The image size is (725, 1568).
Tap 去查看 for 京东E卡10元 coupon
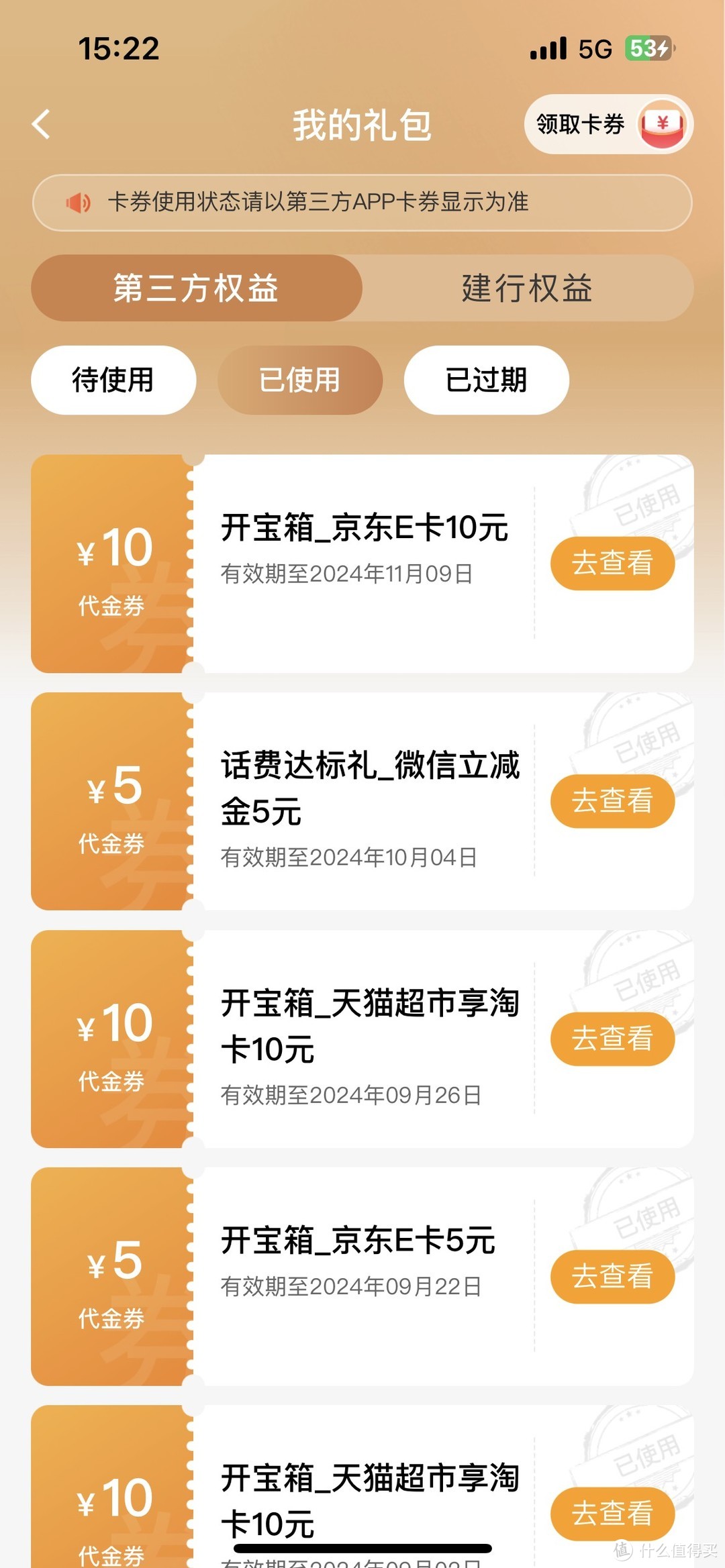[612, 564]
